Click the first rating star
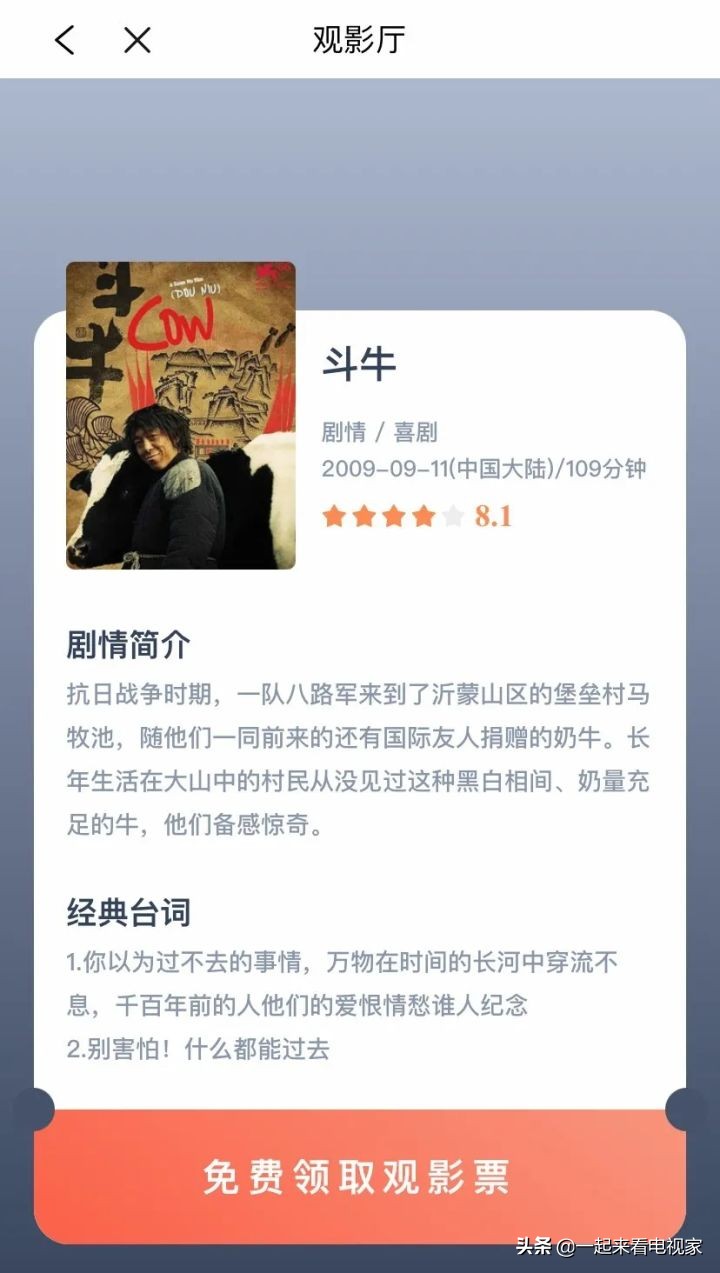The width and height of the screenshot is (720, 1273). point(335,516)
